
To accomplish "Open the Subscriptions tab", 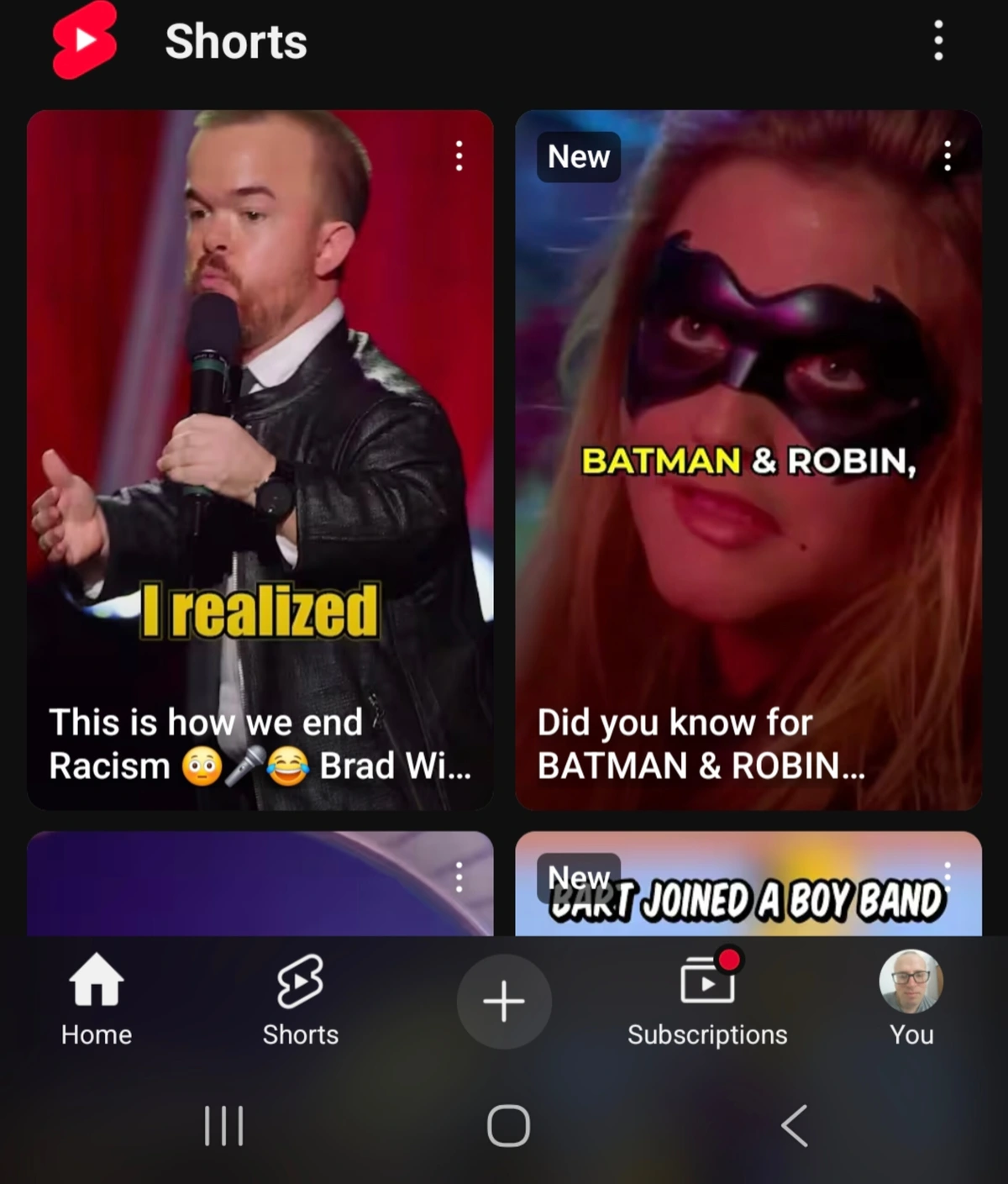I will point(707,1000).
